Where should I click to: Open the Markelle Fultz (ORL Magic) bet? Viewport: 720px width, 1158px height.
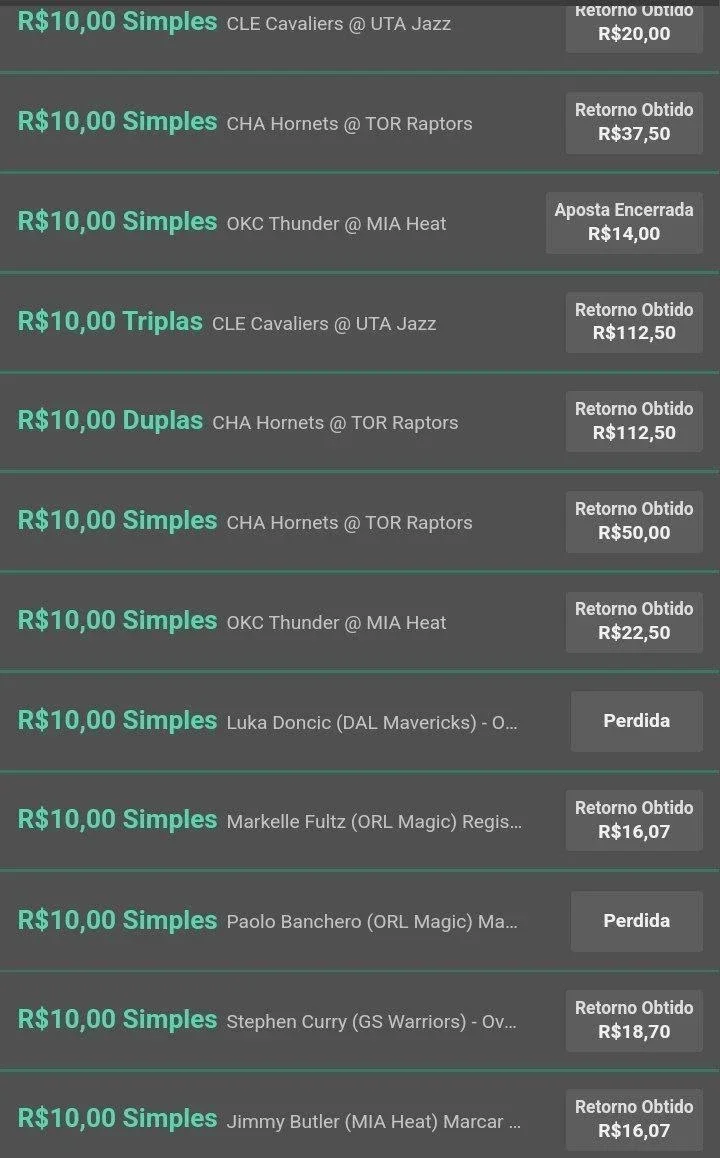pyautogui.click(x=360, y=821)
